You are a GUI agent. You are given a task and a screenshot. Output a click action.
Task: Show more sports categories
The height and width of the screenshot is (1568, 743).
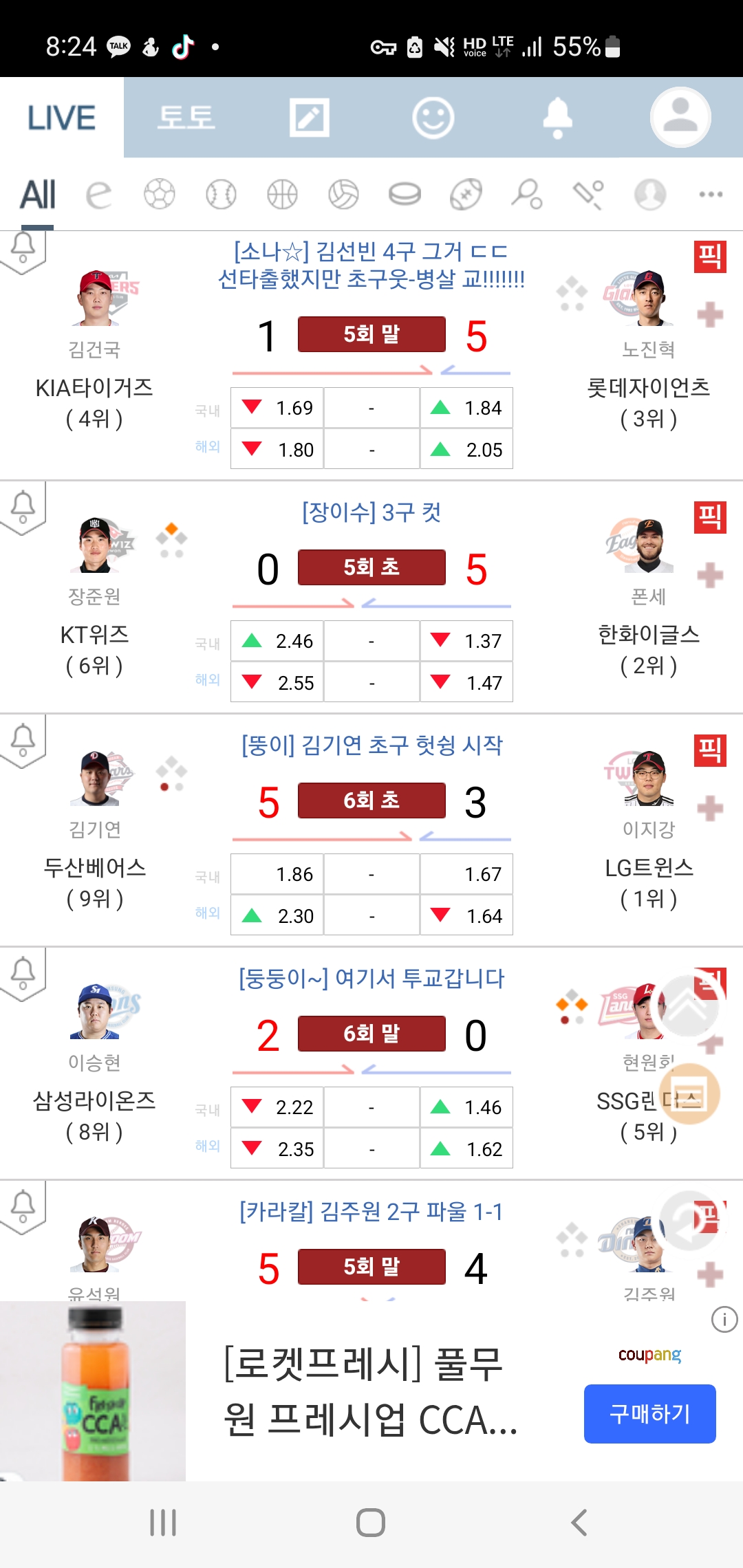[x=711, y=195]
